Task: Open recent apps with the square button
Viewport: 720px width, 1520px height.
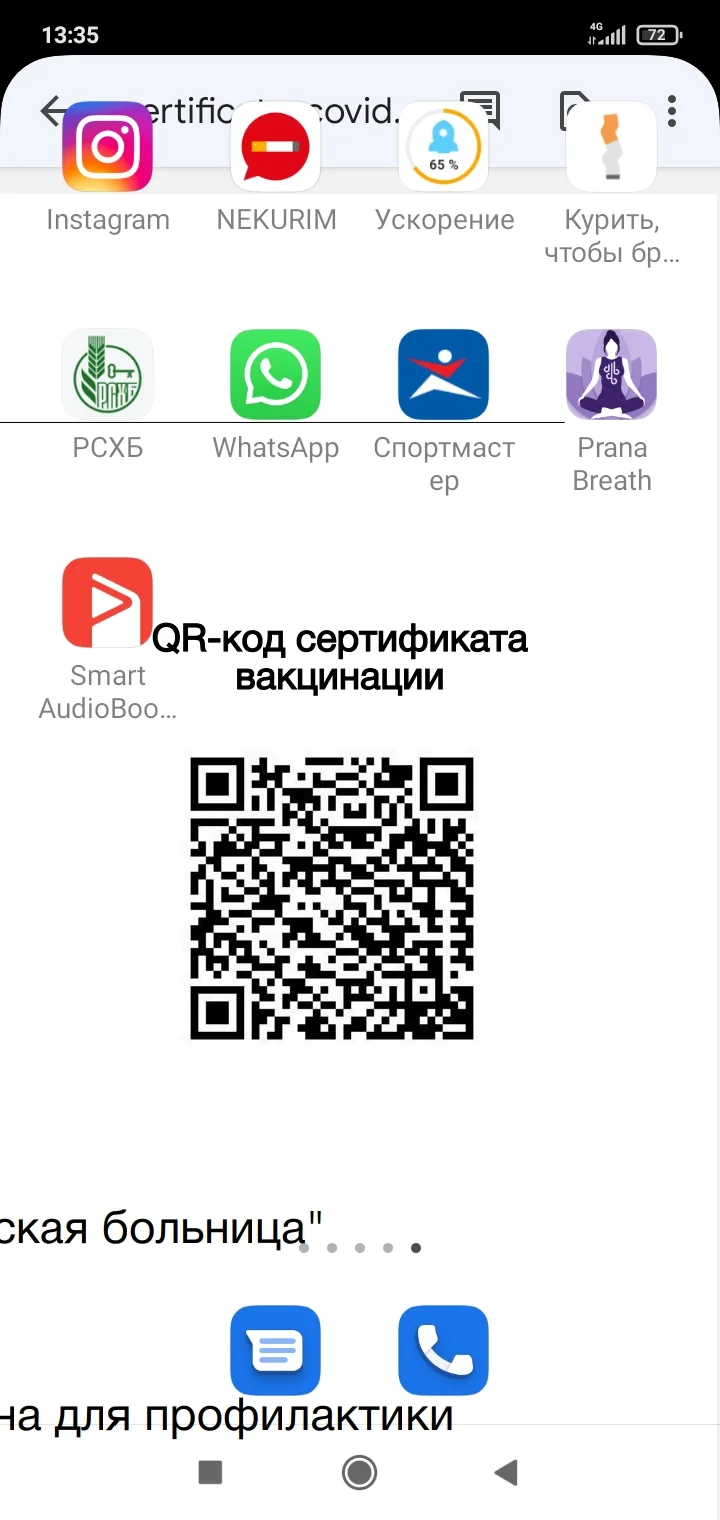Action: click(x=210, y=1472)
